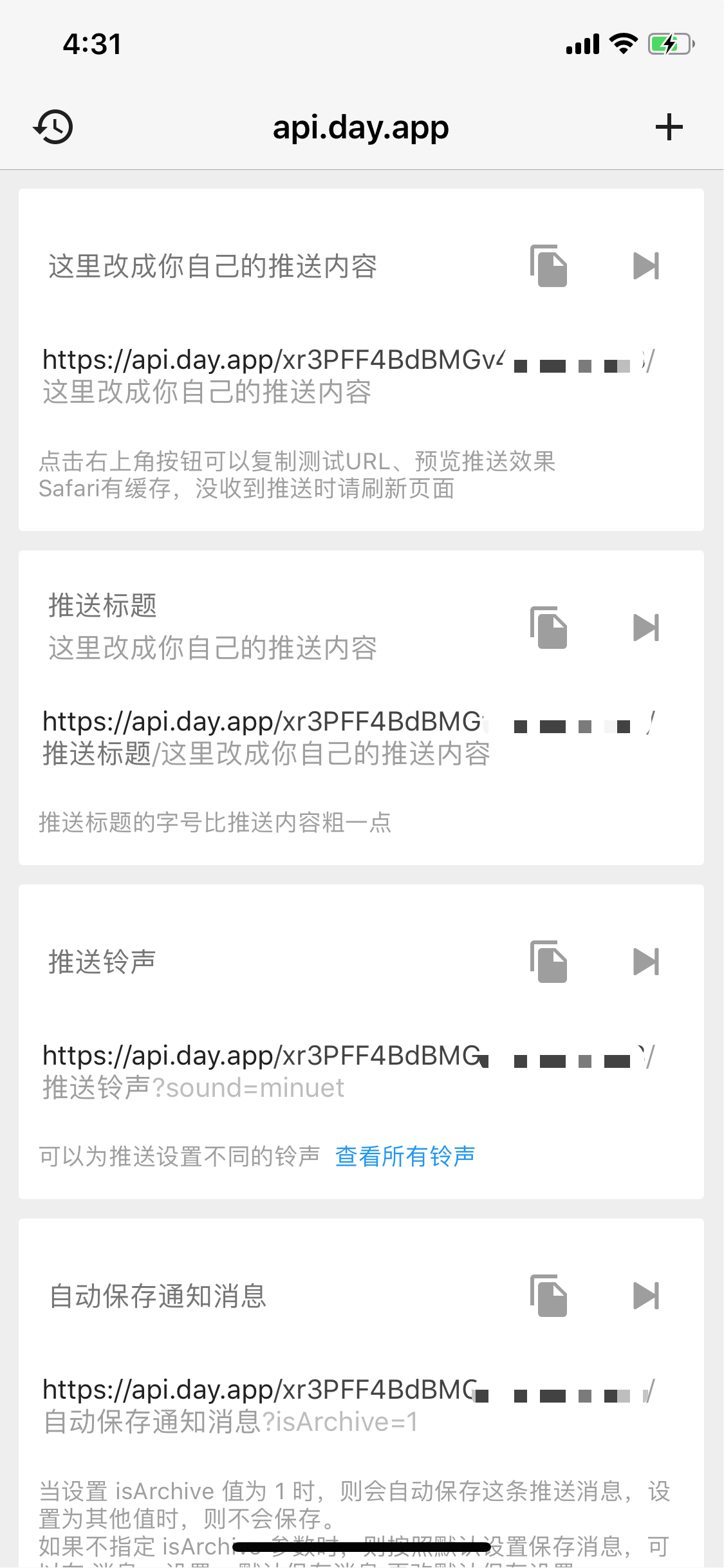Screen dimensions: 724x1568
Task: Copy the 推送铃声 example URL
Action: tap(548, 961)
